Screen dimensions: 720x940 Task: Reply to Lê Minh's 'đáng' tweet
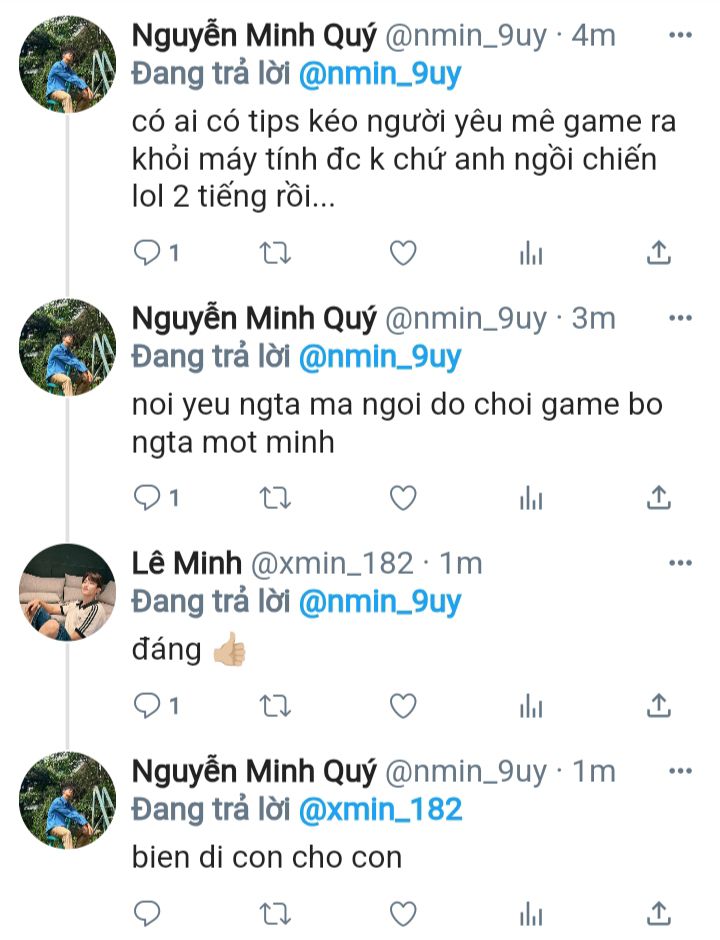(x=148, y=707)
